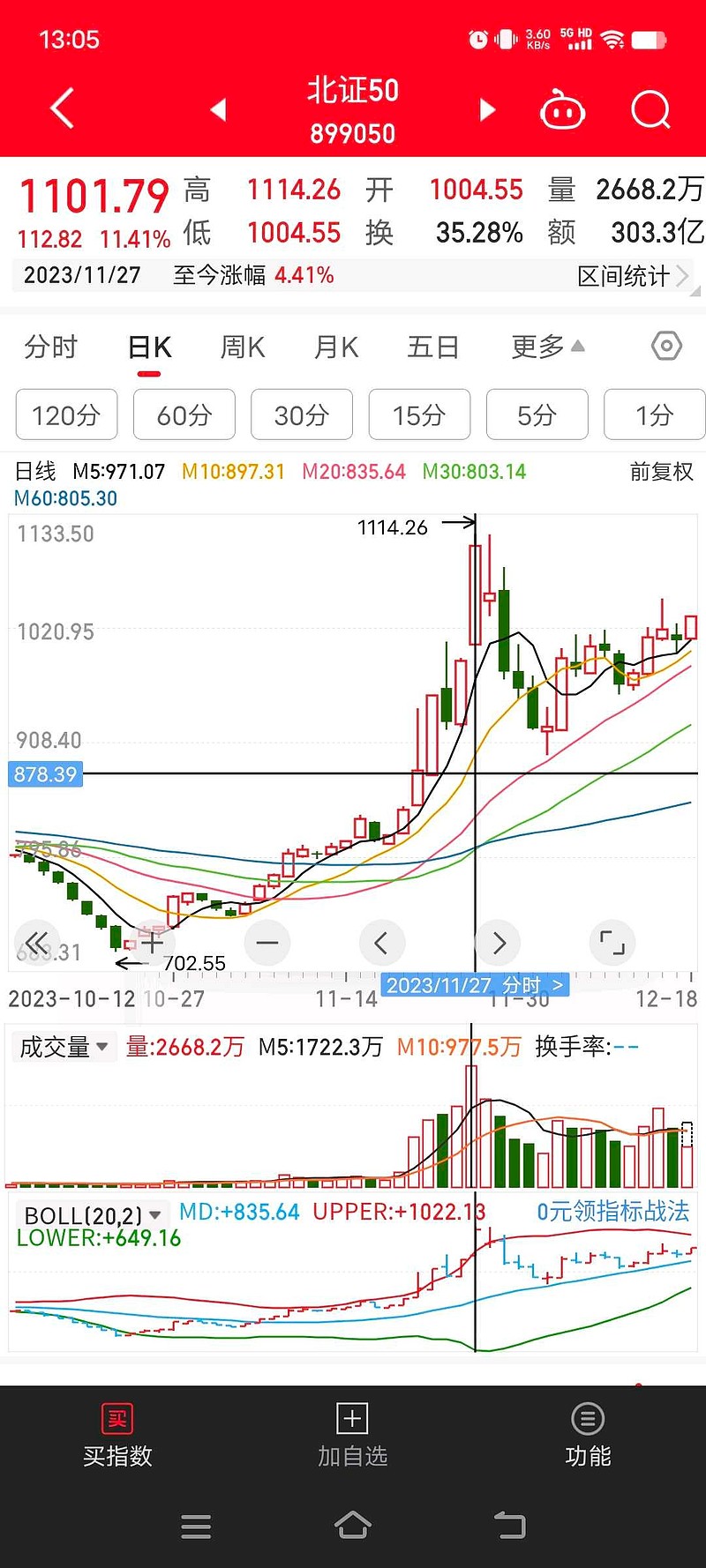Switch to the 五日 five-day tab
Screen dimensions: 706x1568
tap(433, 347)
